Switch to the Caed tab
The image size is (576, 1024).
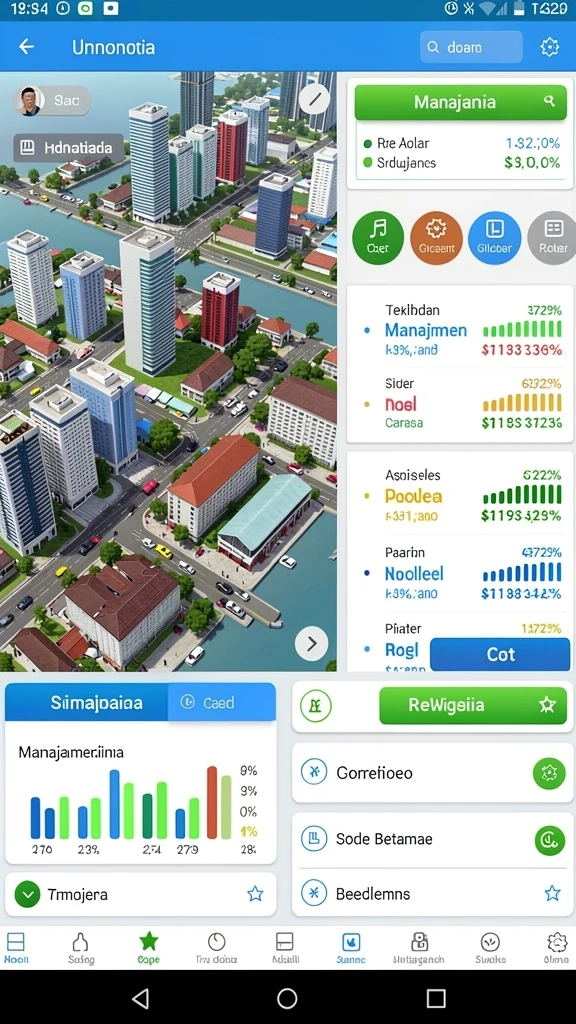click(221, 702)
